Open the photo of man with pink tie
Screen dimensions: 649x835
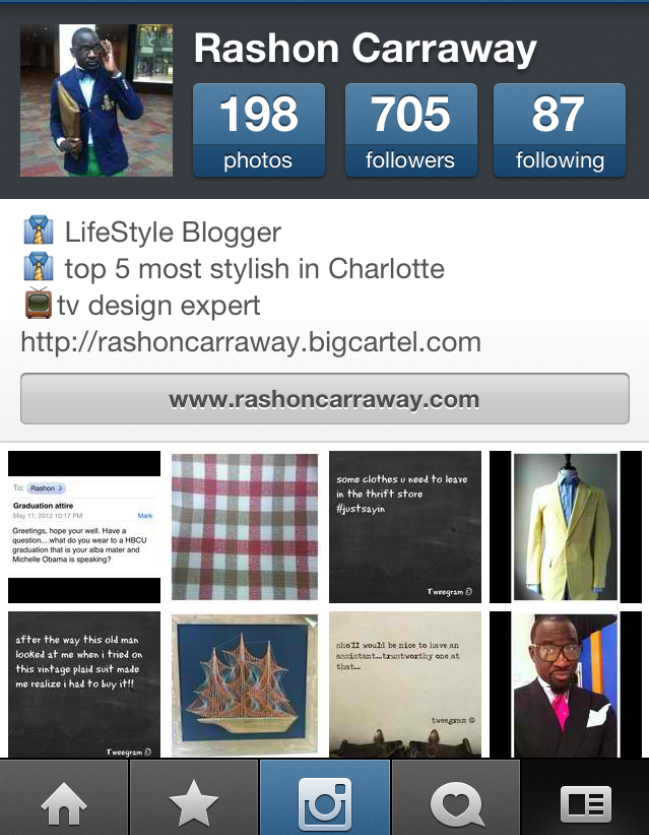point(565,686)
